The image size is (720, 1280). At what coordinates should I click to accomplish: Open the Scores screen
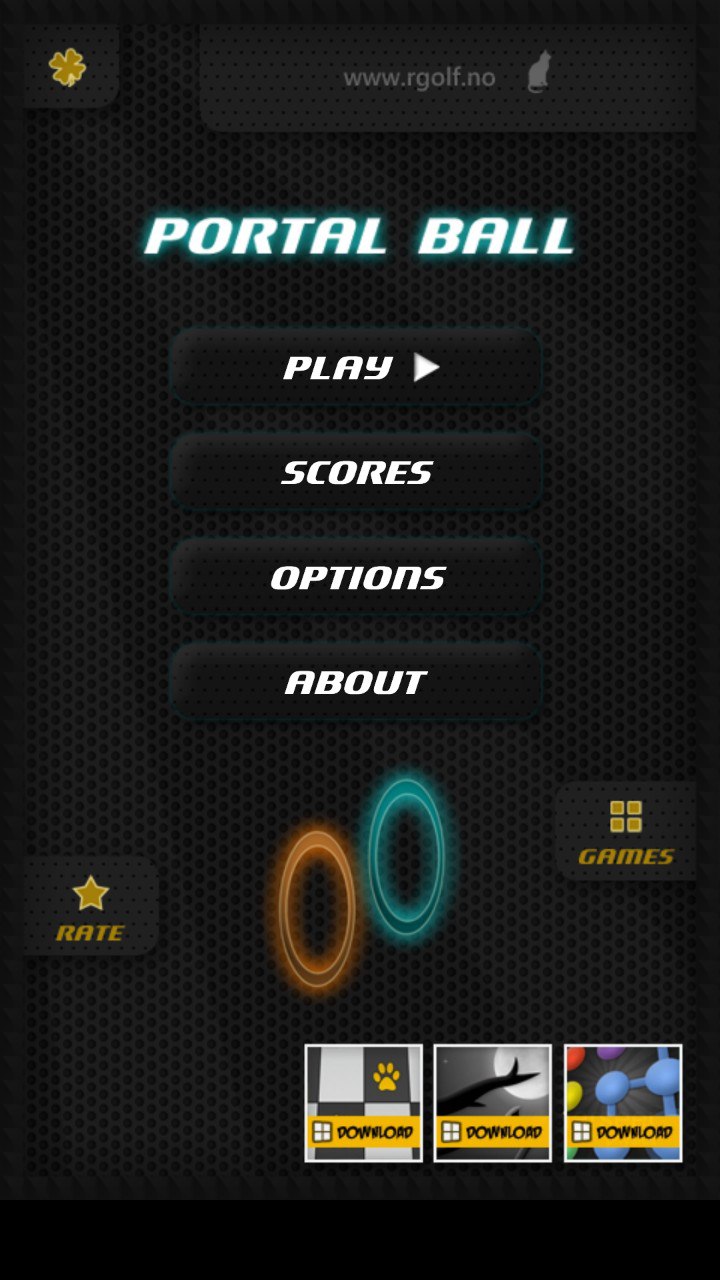tap(356, 472)
